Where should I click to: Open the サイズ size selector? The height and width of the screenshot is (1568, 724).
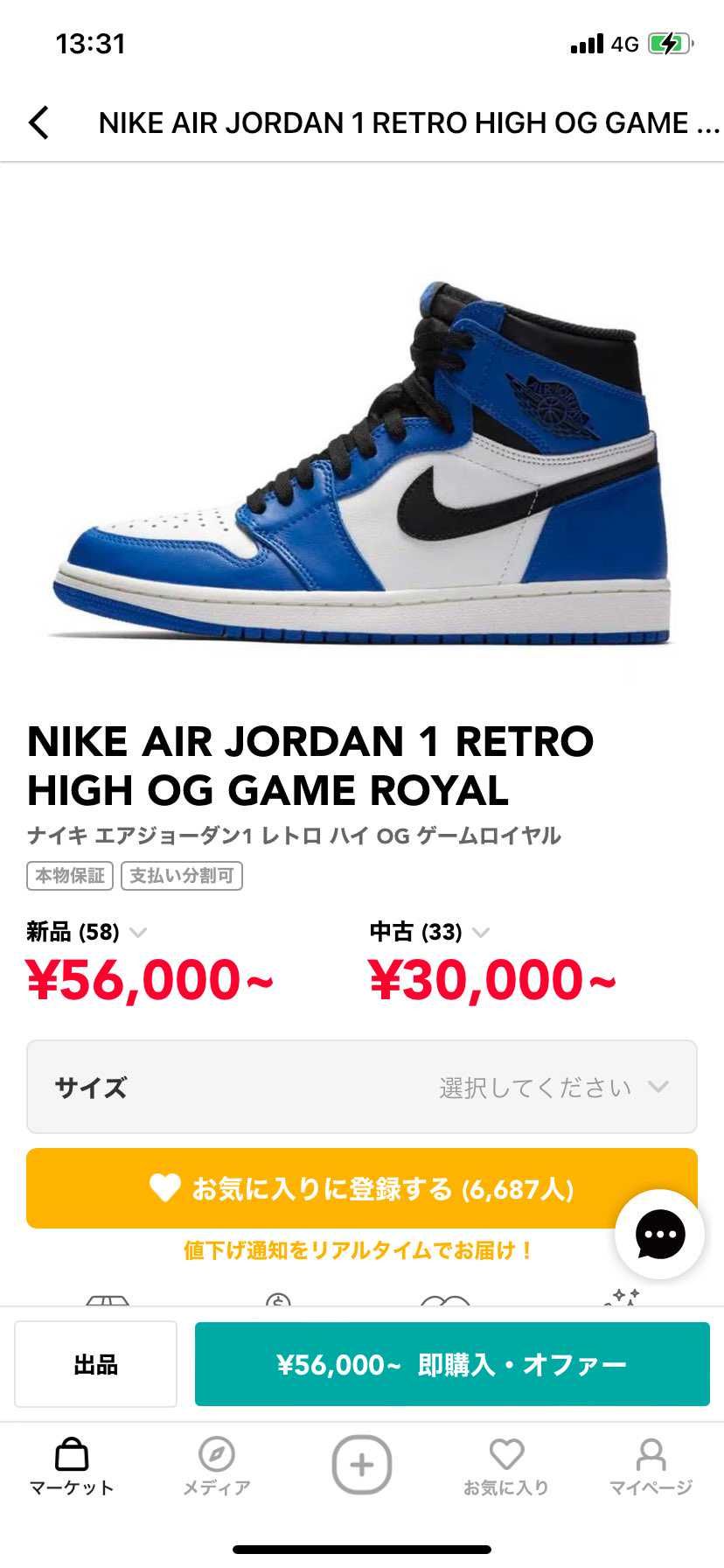361,1087
